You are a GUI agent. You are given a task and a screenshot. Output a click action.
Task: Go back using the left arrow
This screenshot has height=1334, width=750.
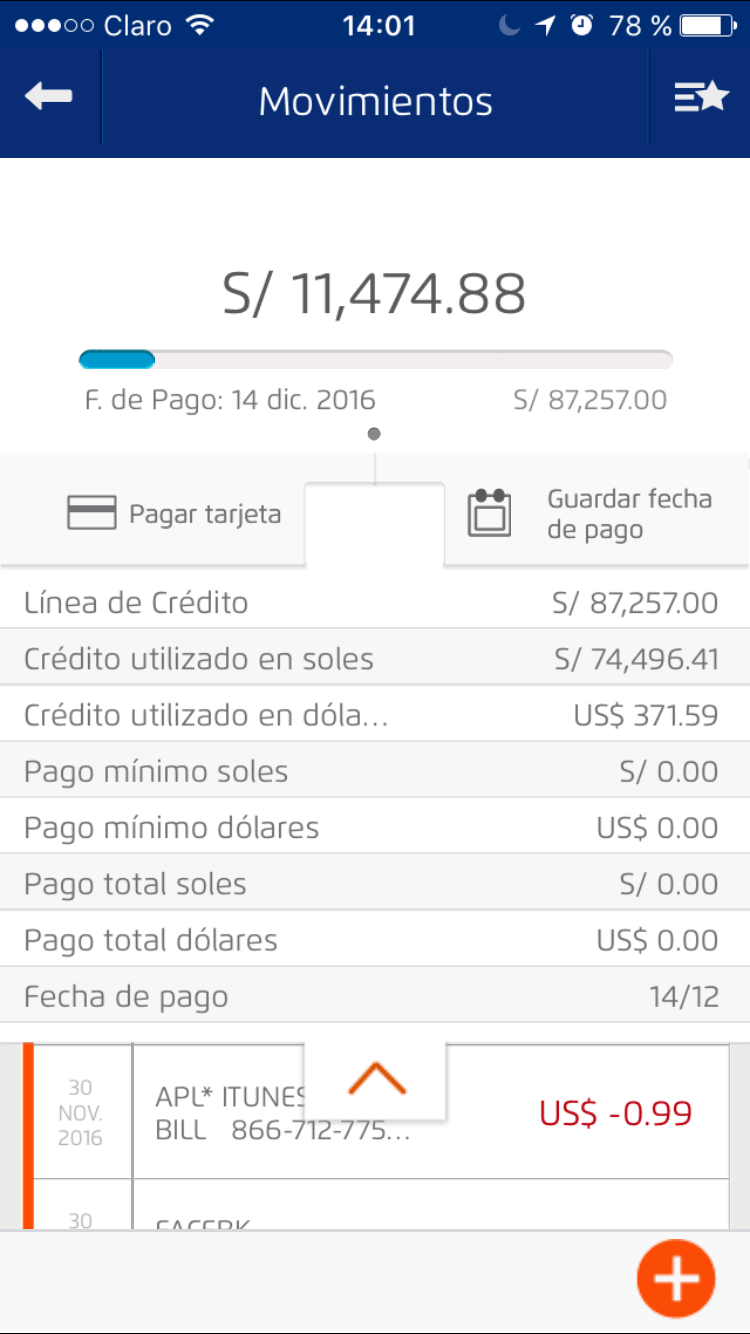tap(49, 98)
